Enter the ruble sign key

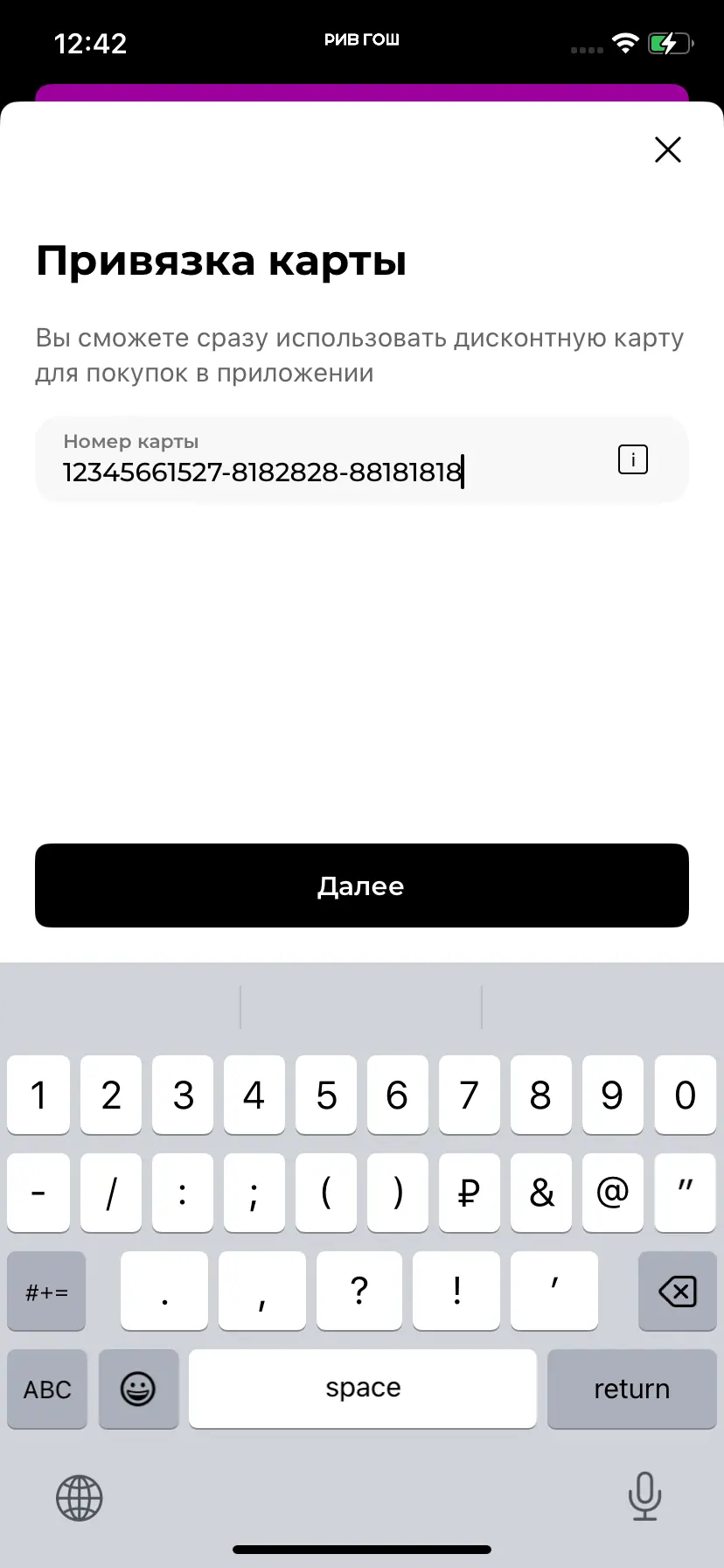click(470, 1193)
